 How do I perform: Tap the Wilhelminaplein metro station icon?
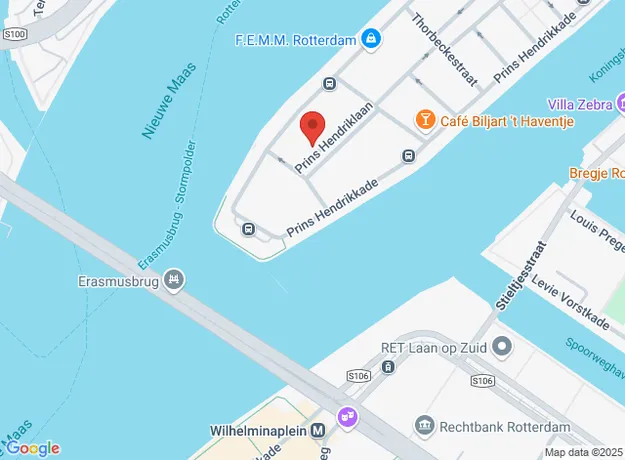318,431
